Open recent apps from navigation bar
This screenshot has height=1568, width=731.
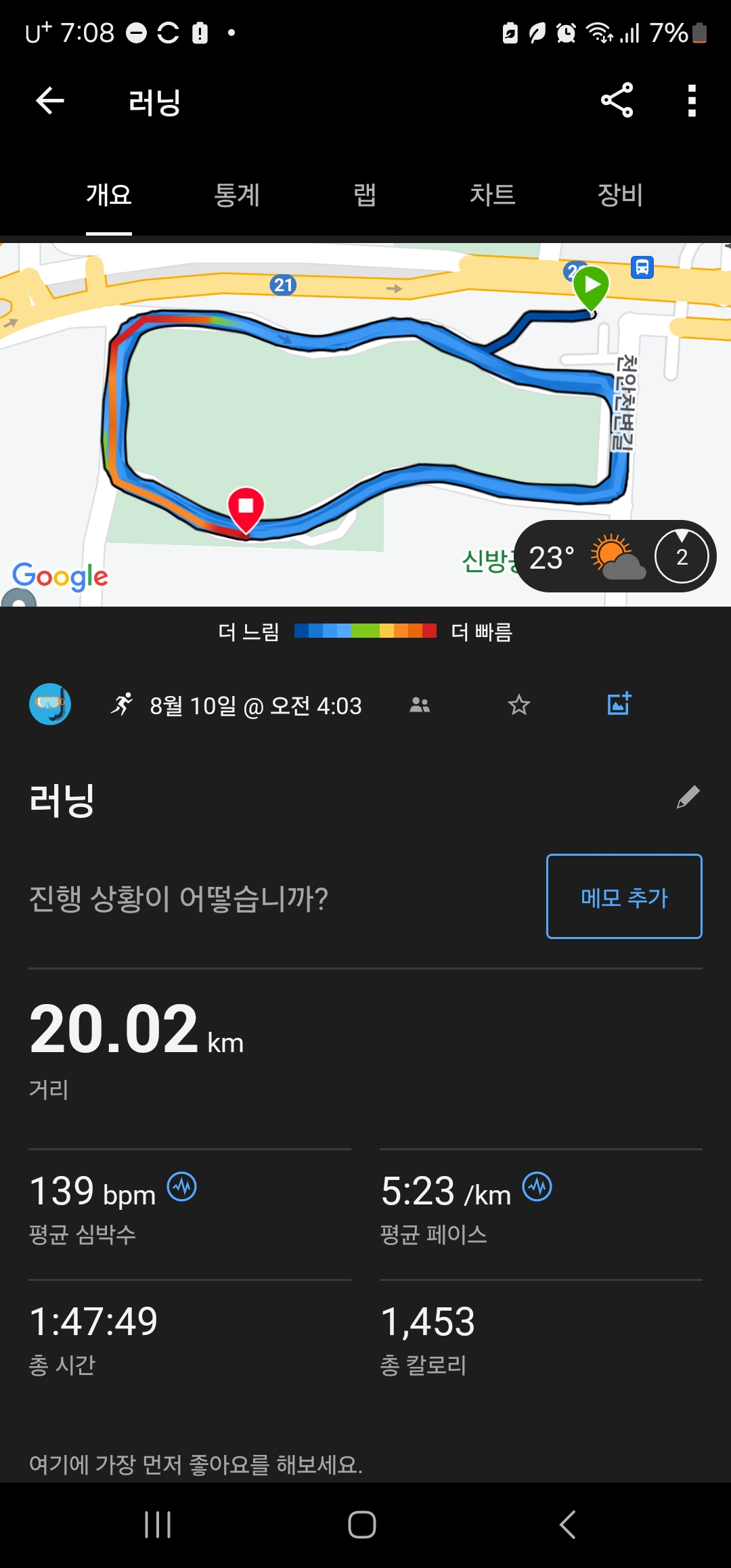pyautogui.click(x=158, y=1525)
